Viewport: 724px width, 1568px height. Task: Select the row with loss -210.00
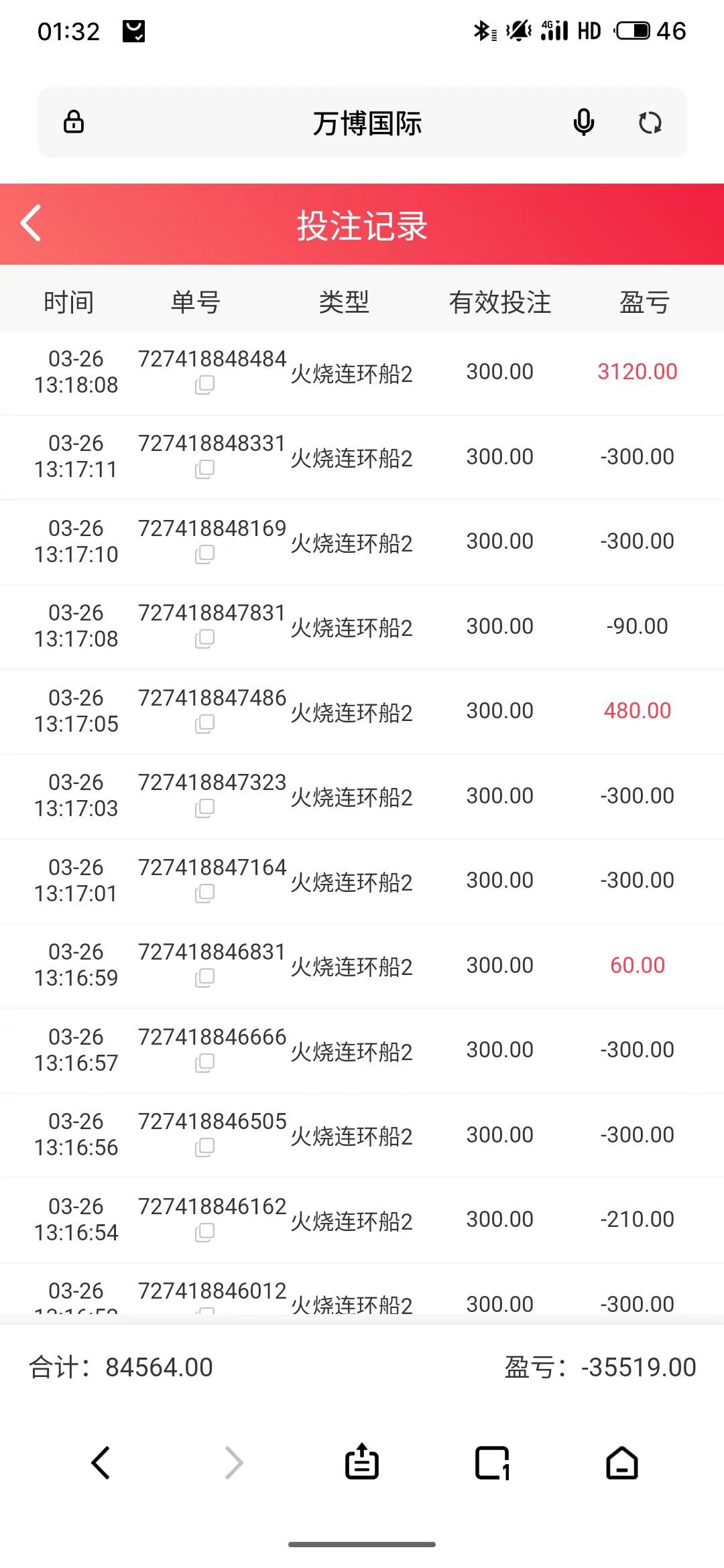click(x=362, y=1218)
